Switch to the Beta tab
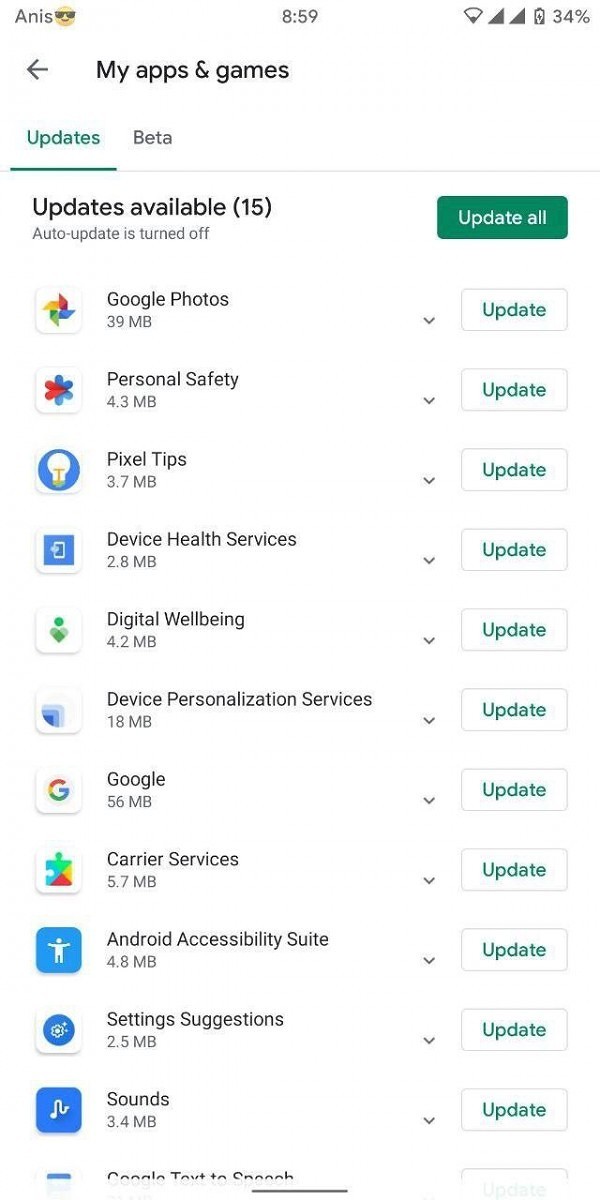This screenshot has height=1200, width=600. coord(152,138)
